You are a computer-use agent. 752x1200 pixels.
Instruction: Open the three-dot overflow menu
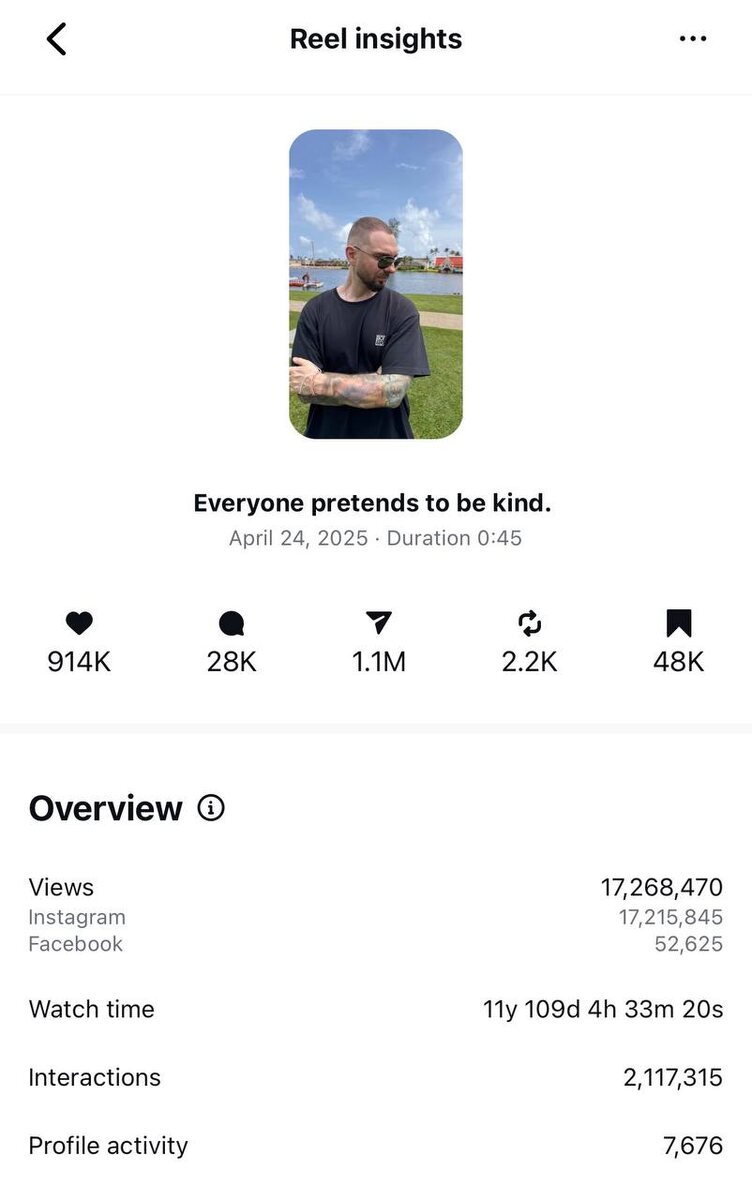click(692, 39)
